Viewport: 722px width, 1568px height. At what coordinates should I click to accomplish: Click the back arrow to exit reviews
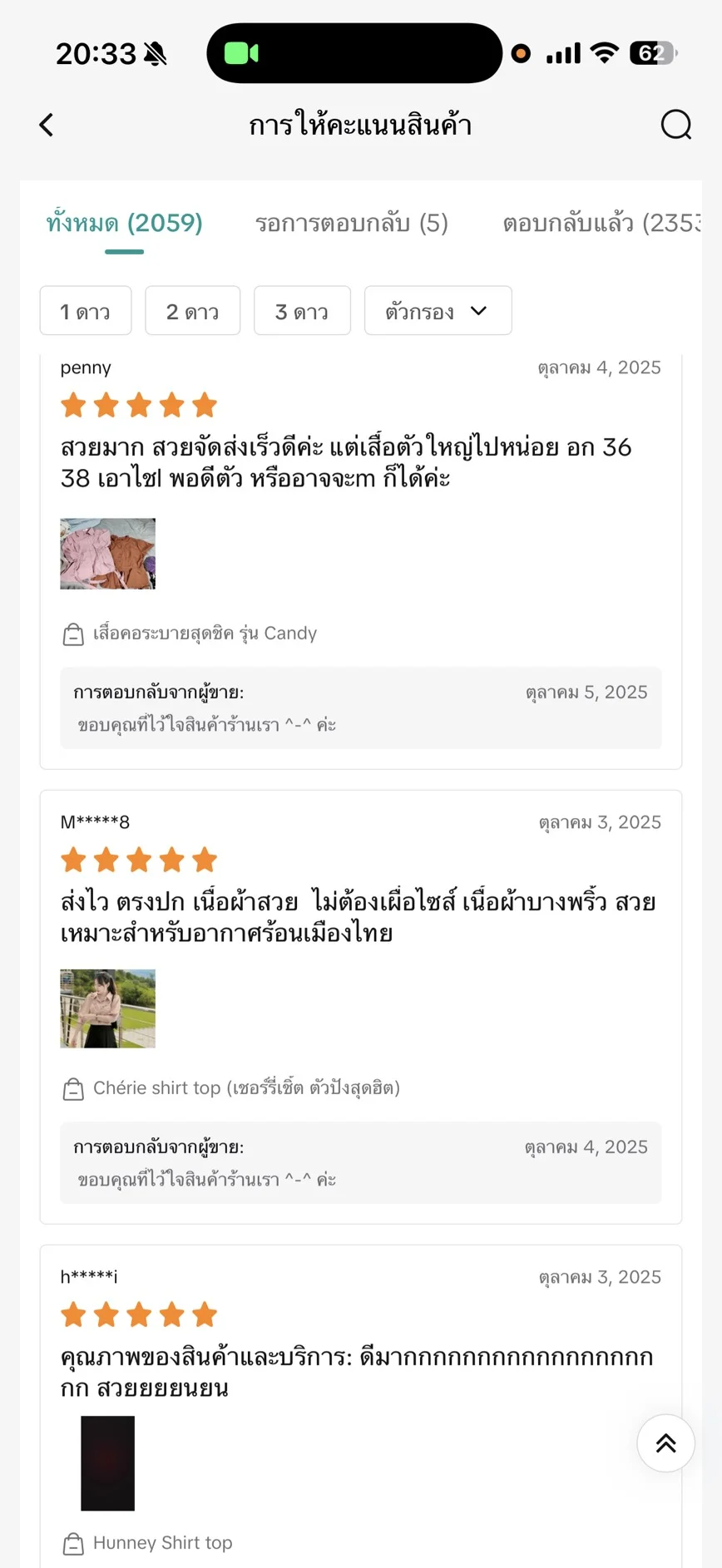(46, 124)
